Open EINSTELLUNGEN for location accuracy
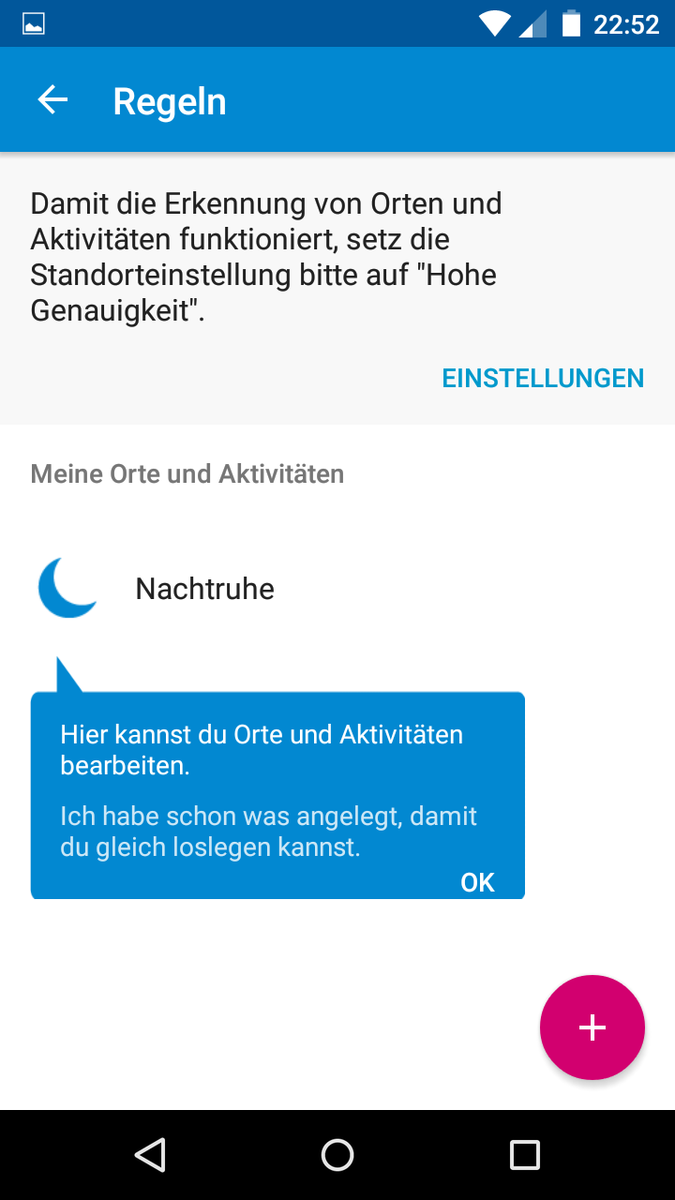This screenshot has height=1200, width=675. coord(543,378)
